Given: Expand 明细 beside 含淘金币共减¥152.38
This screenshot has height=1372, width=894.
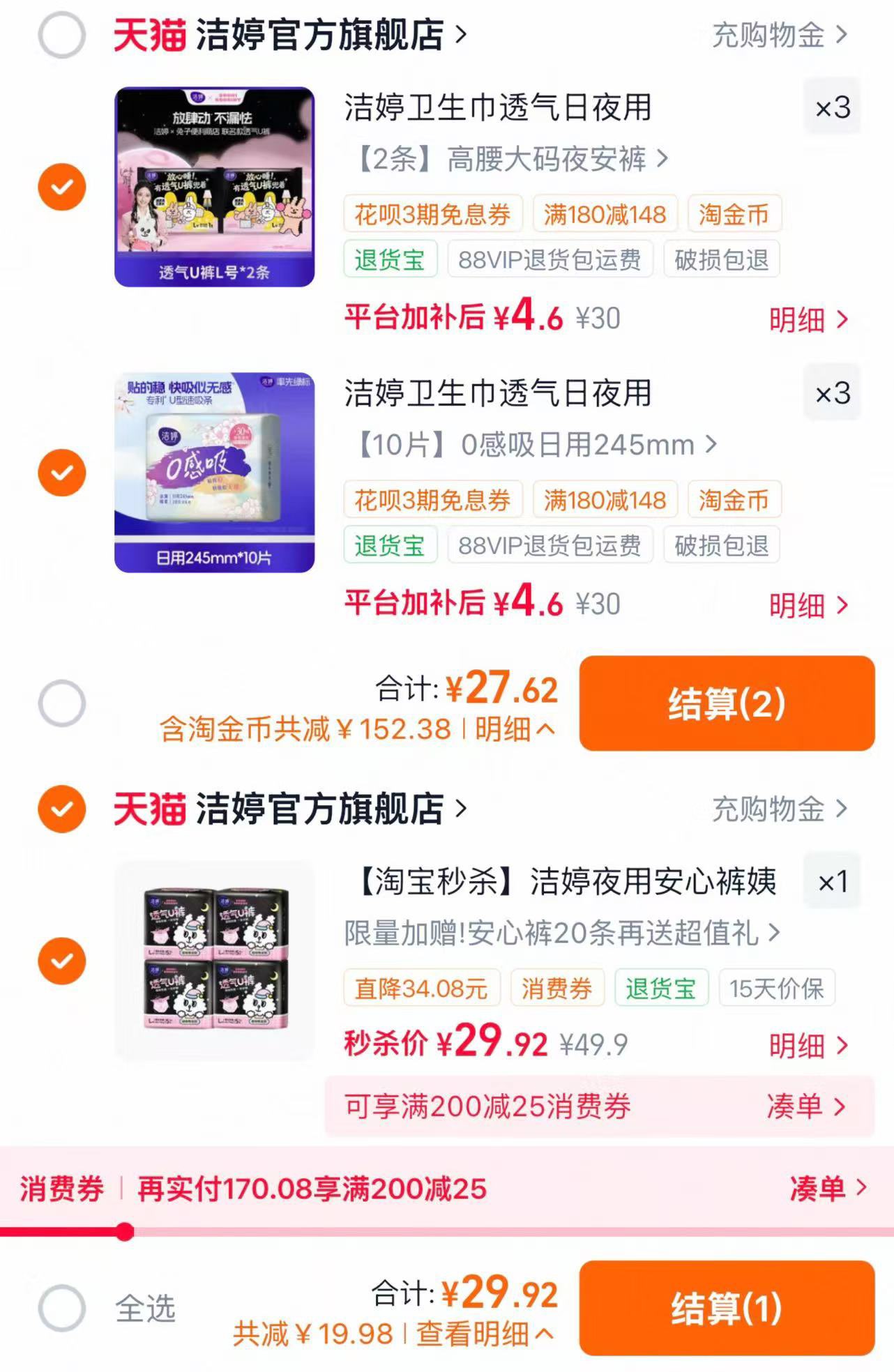Looking at the screenshot, I should click(x=515, y=730).
